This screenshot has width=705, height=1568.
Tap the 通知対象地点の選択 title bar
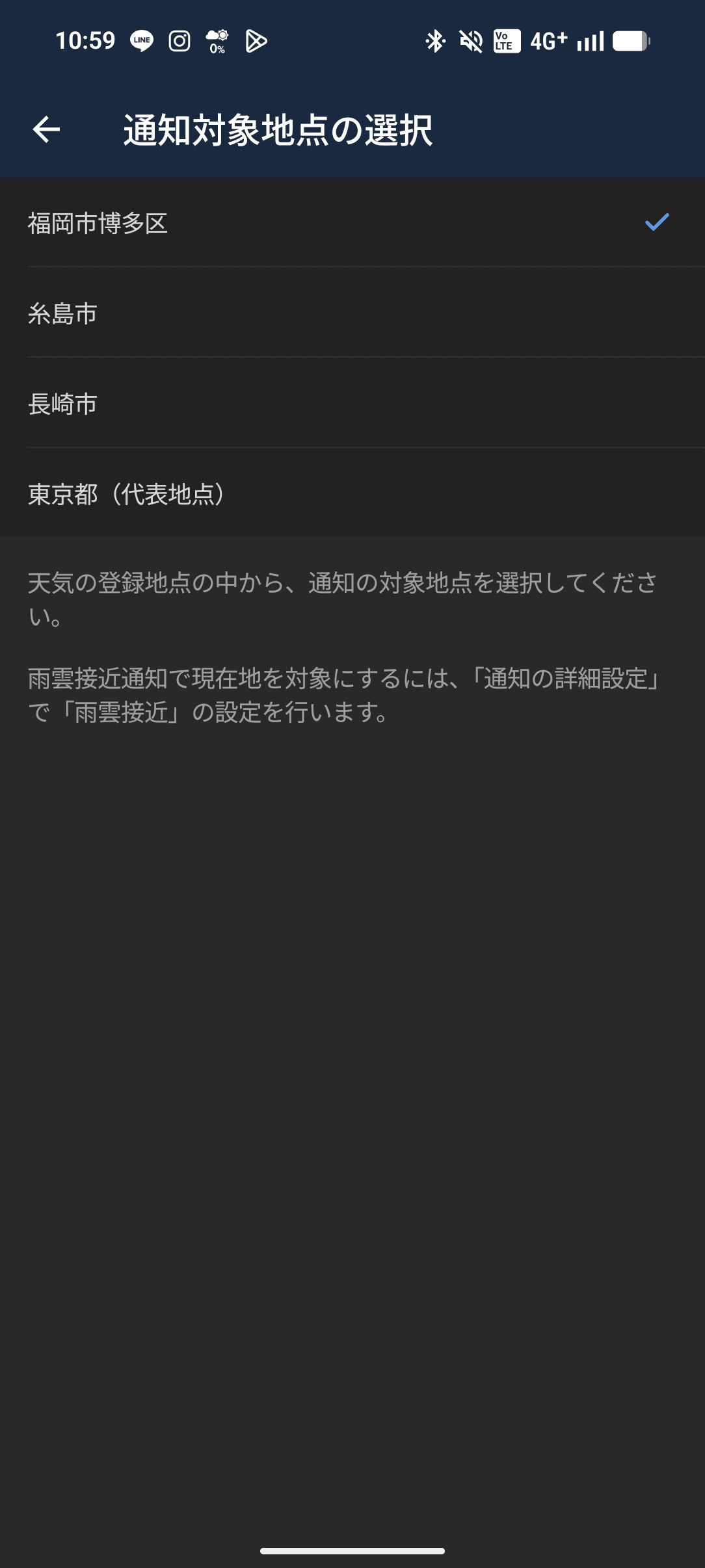[x=280, y=129]
